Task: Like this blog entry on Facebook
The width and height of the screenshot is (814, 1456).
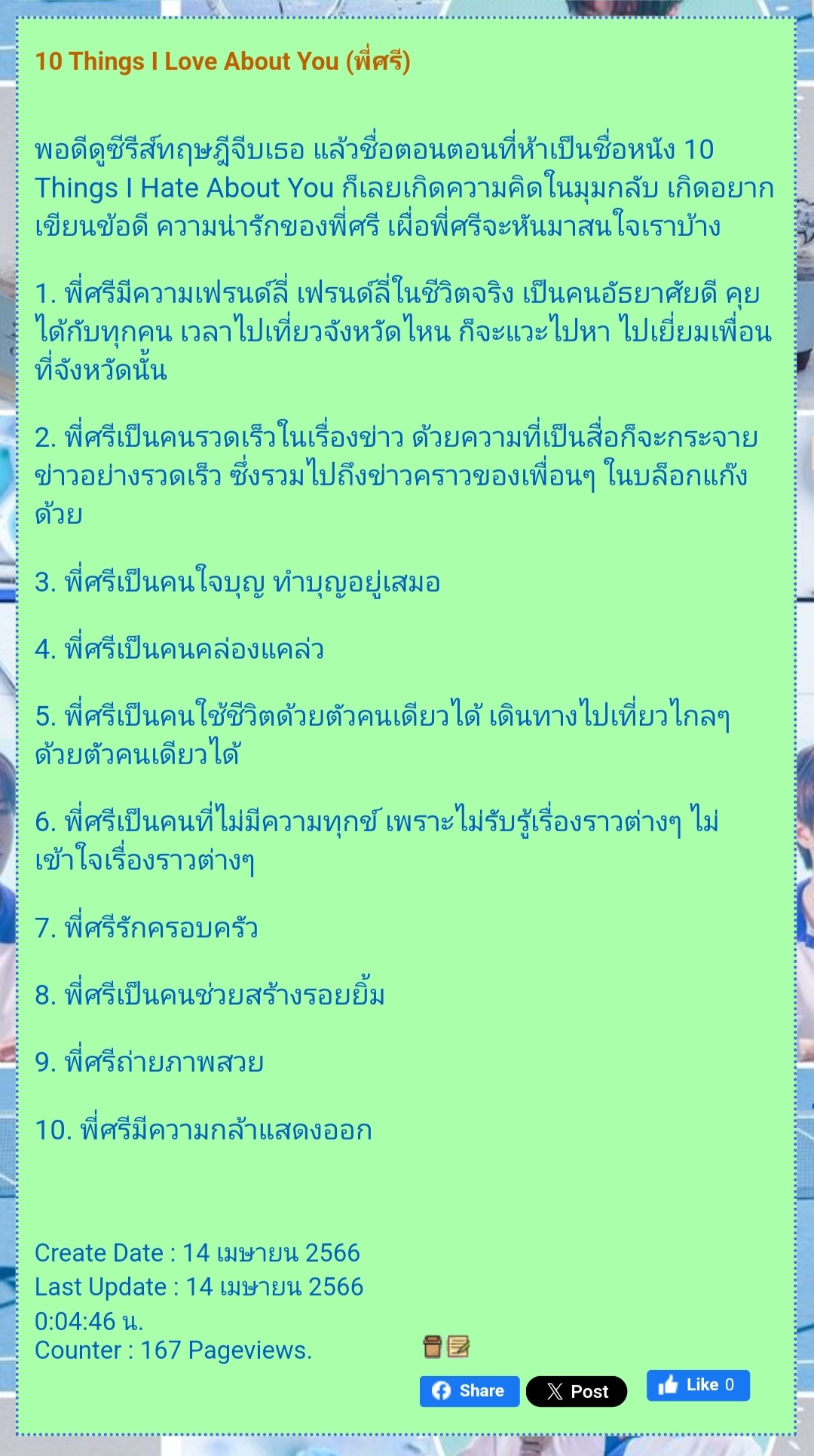Action: [x=697, y=1385]
